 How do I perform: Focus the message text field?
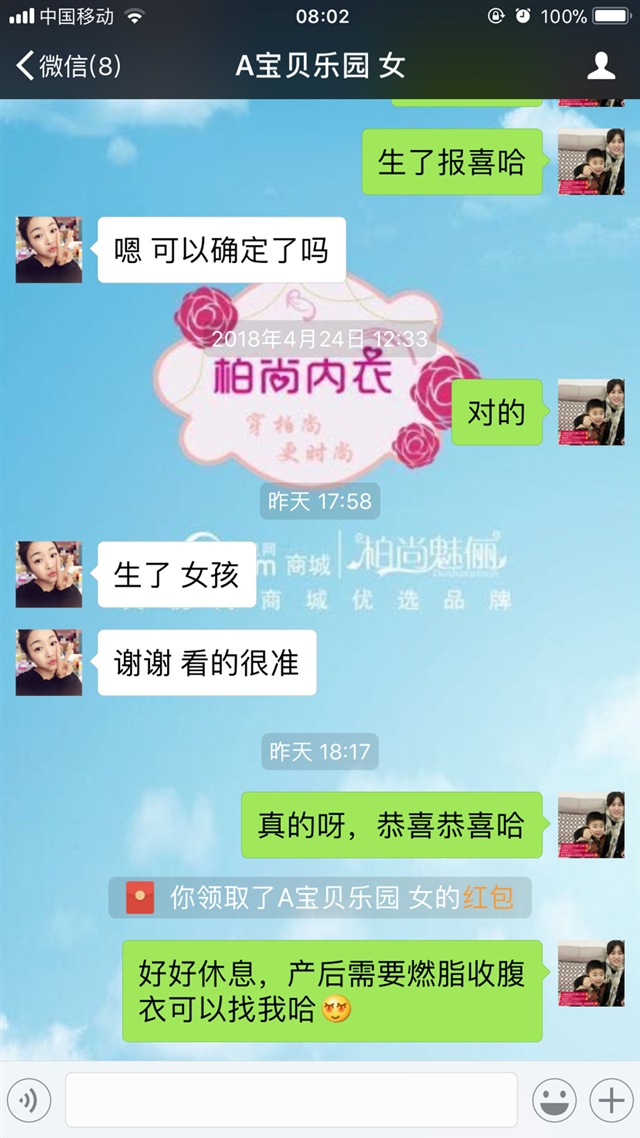point(290,1100)
